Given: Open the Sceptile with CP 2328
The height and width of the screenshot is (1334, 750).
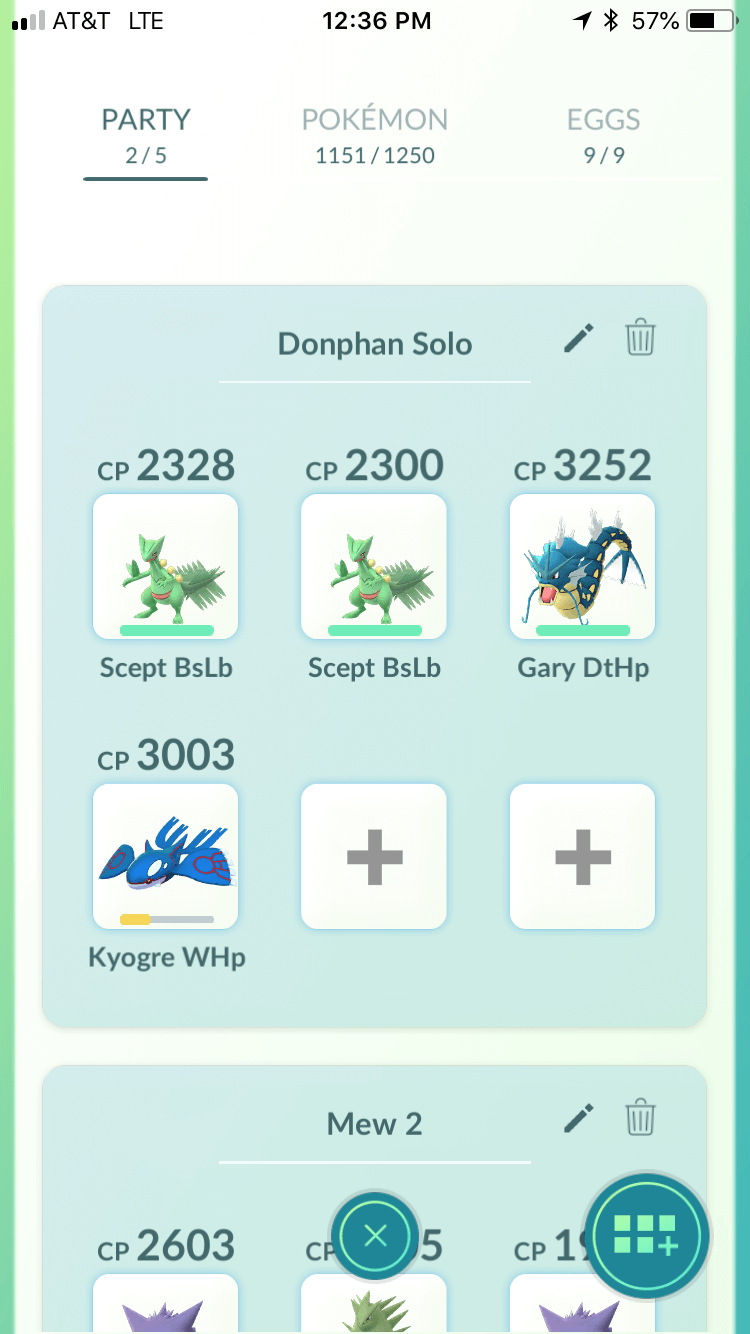Looking at the screenshot, I should [x=165, y=566].
